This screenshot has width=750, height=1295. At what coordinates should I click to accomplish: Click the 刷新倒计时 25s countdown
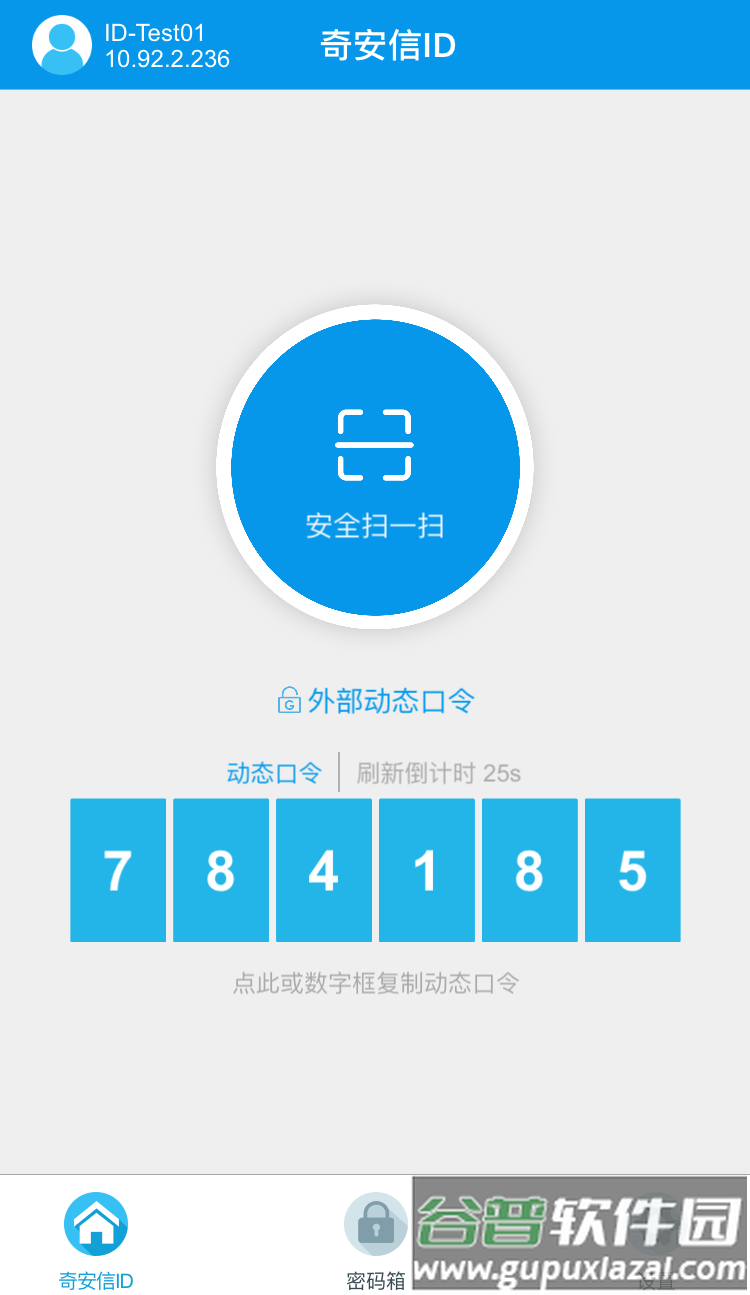click(x=438, y=772)
